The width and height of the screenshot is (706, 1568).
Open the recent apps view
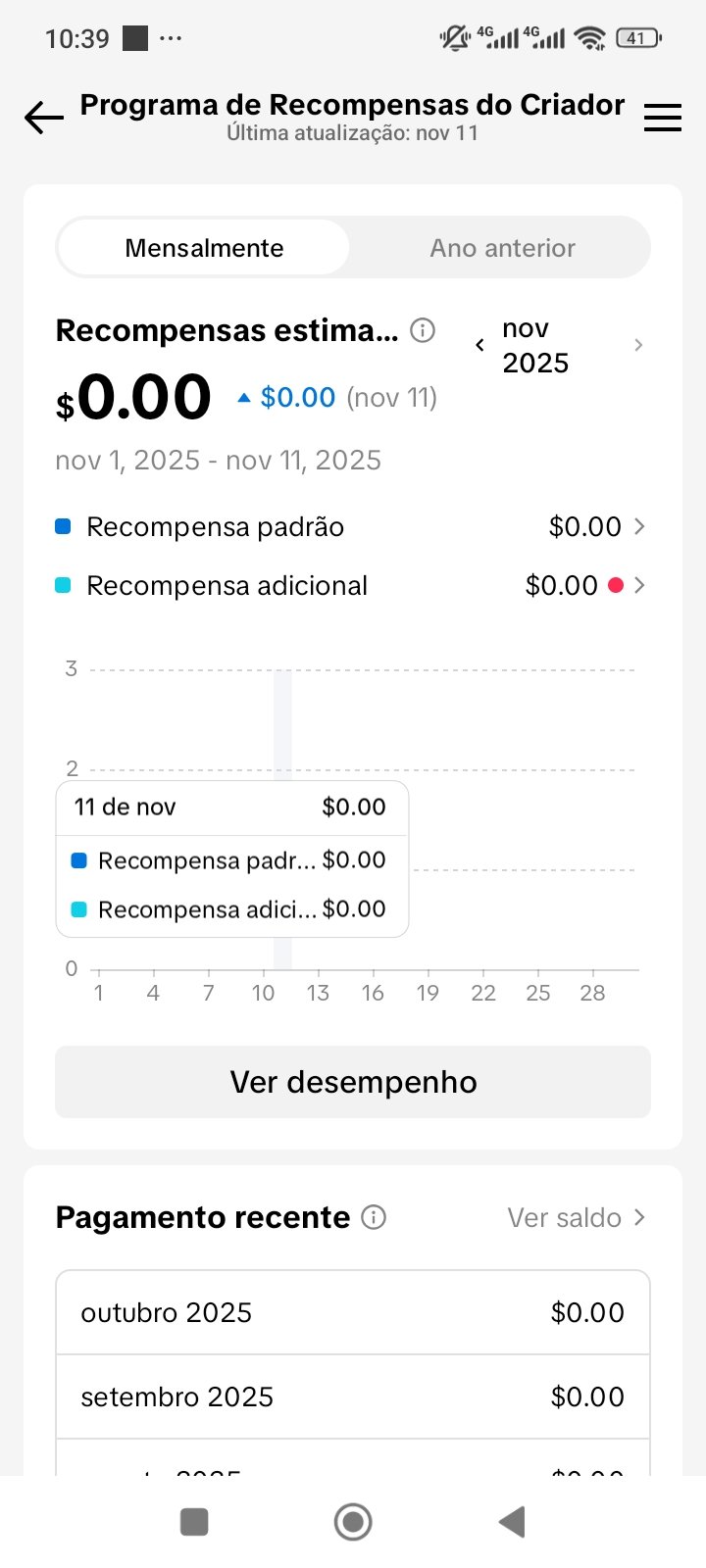click(194, 1522)
